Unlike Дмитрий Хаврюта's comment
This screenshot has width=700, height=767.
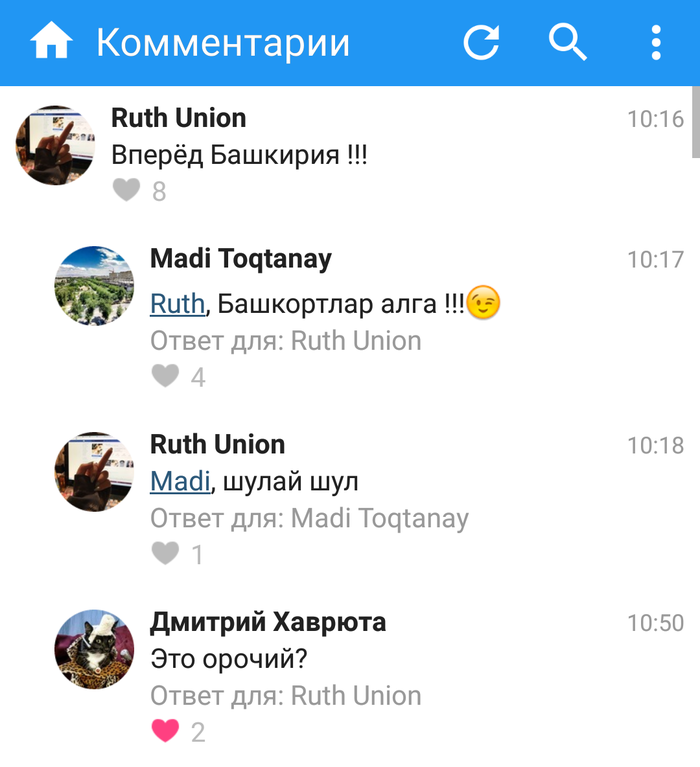(x=165, y=731)
